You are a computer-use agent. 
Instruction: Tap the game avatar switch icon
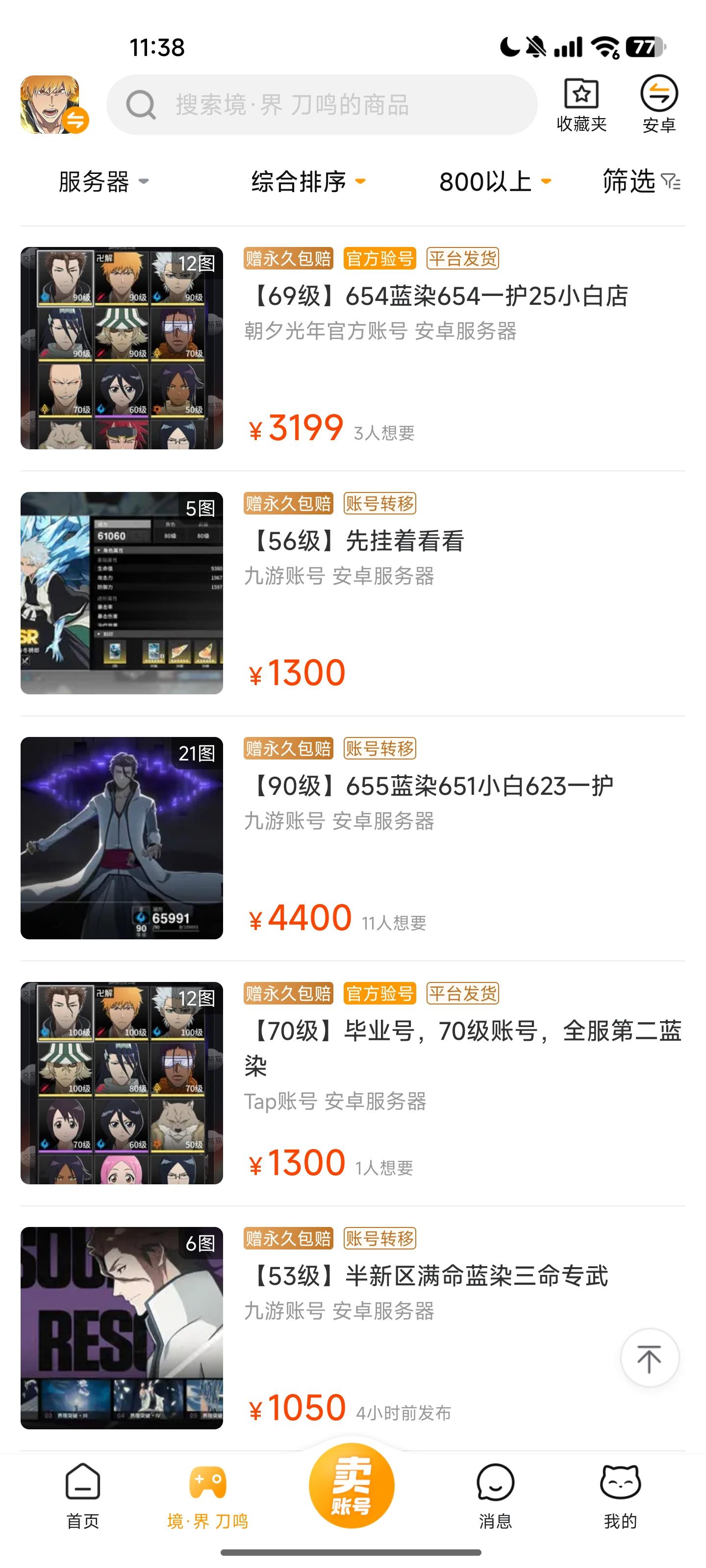[53, 105]
